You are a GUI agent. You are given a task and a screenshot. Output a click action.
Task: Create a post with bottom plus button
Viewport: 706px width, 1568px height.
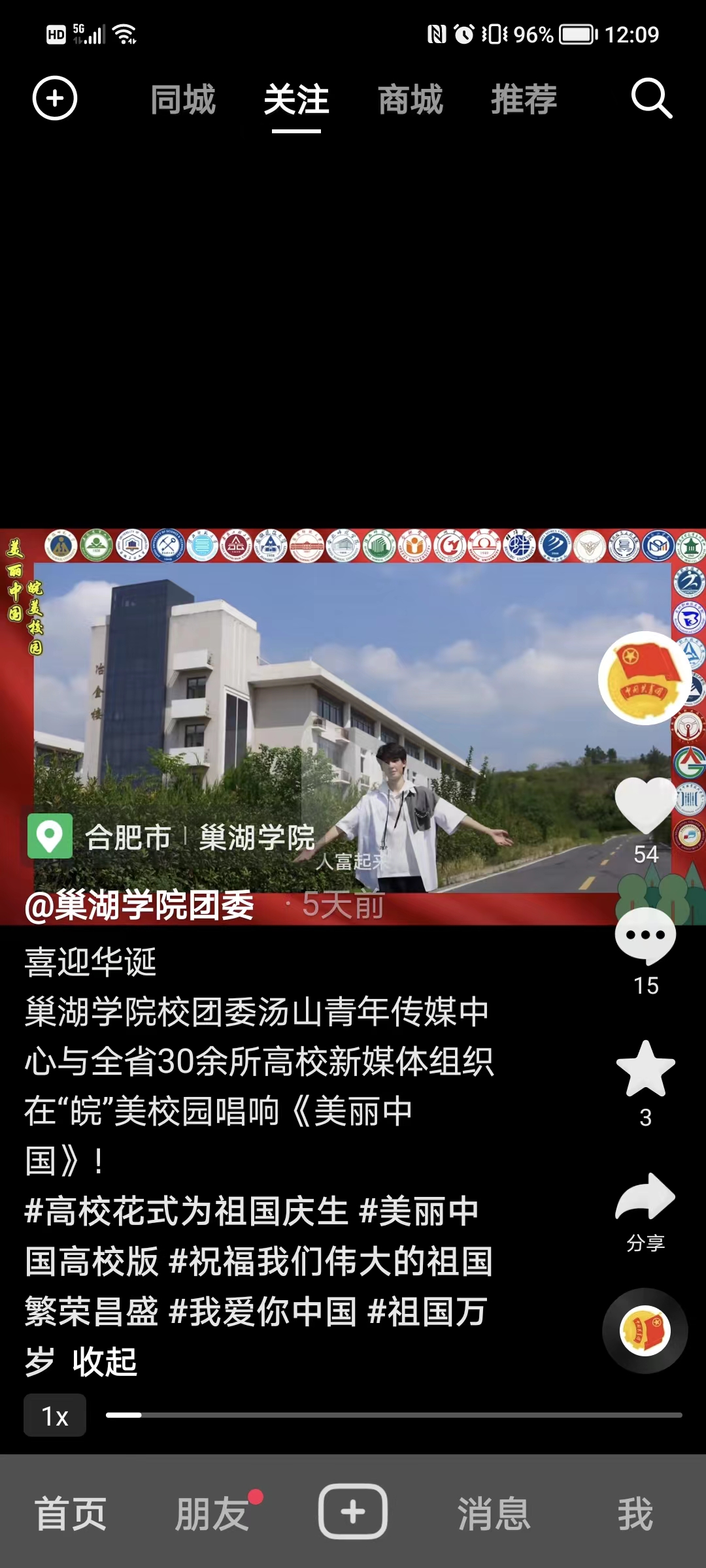353,1512
